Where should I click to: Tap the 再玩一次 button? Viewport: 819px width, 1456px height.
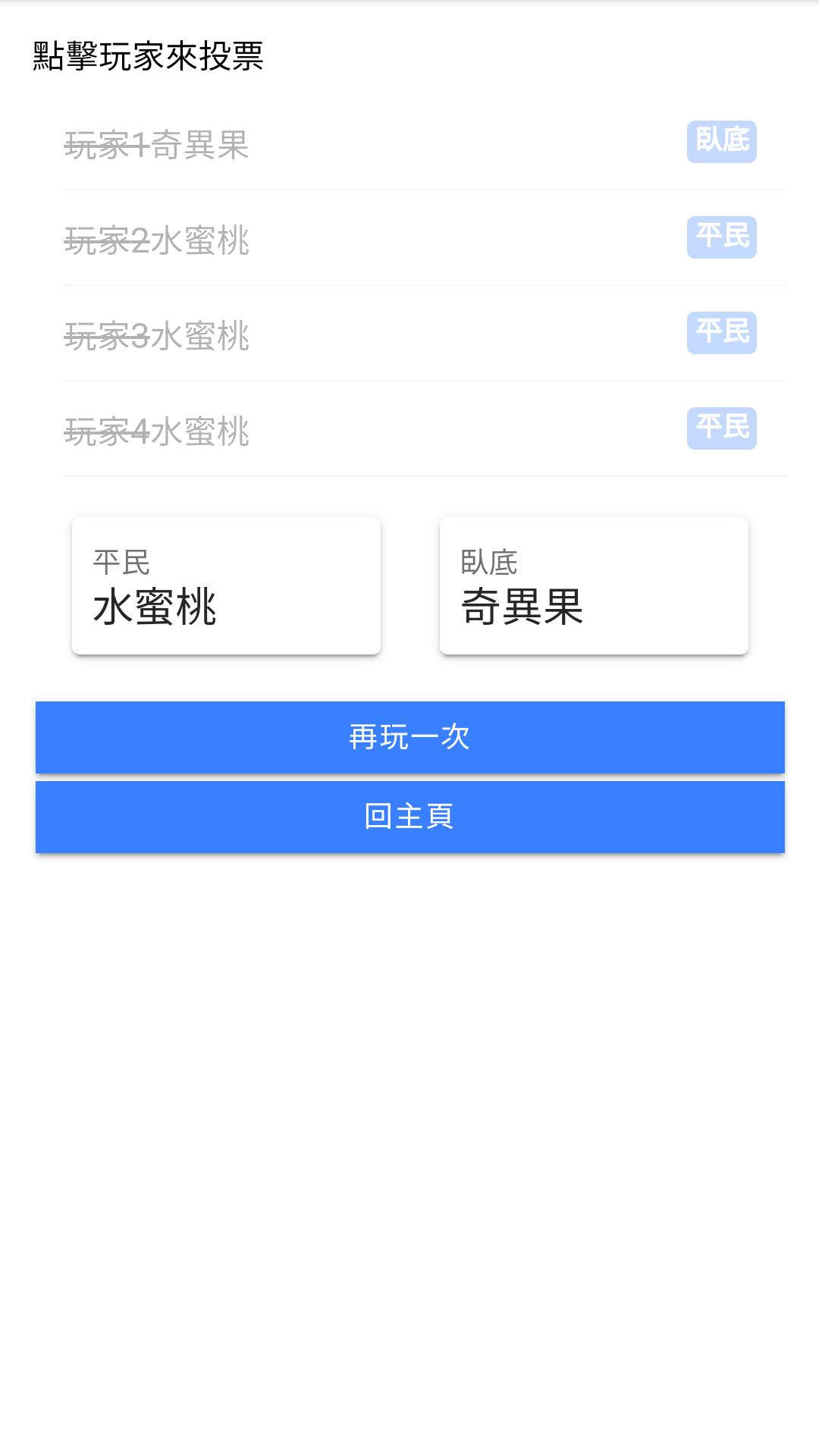click(x=409, y=737)
